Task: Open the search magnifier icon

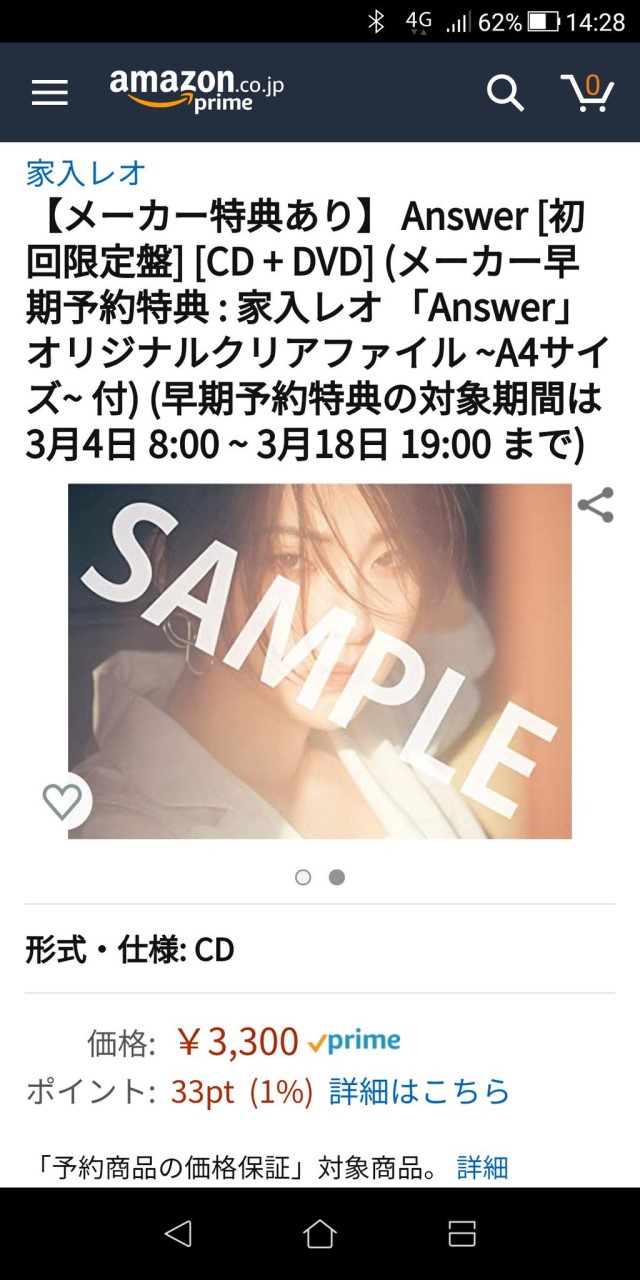Action: coord(505,93)
